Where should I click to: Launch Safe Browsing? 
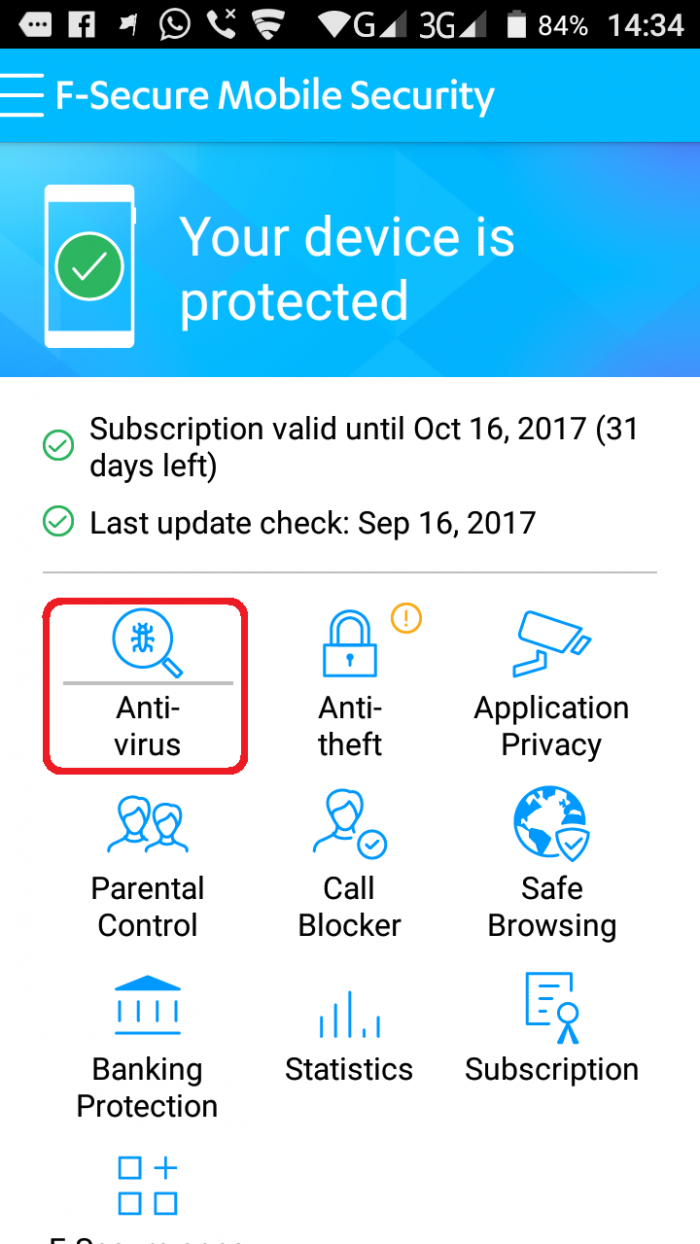[552, 865]
